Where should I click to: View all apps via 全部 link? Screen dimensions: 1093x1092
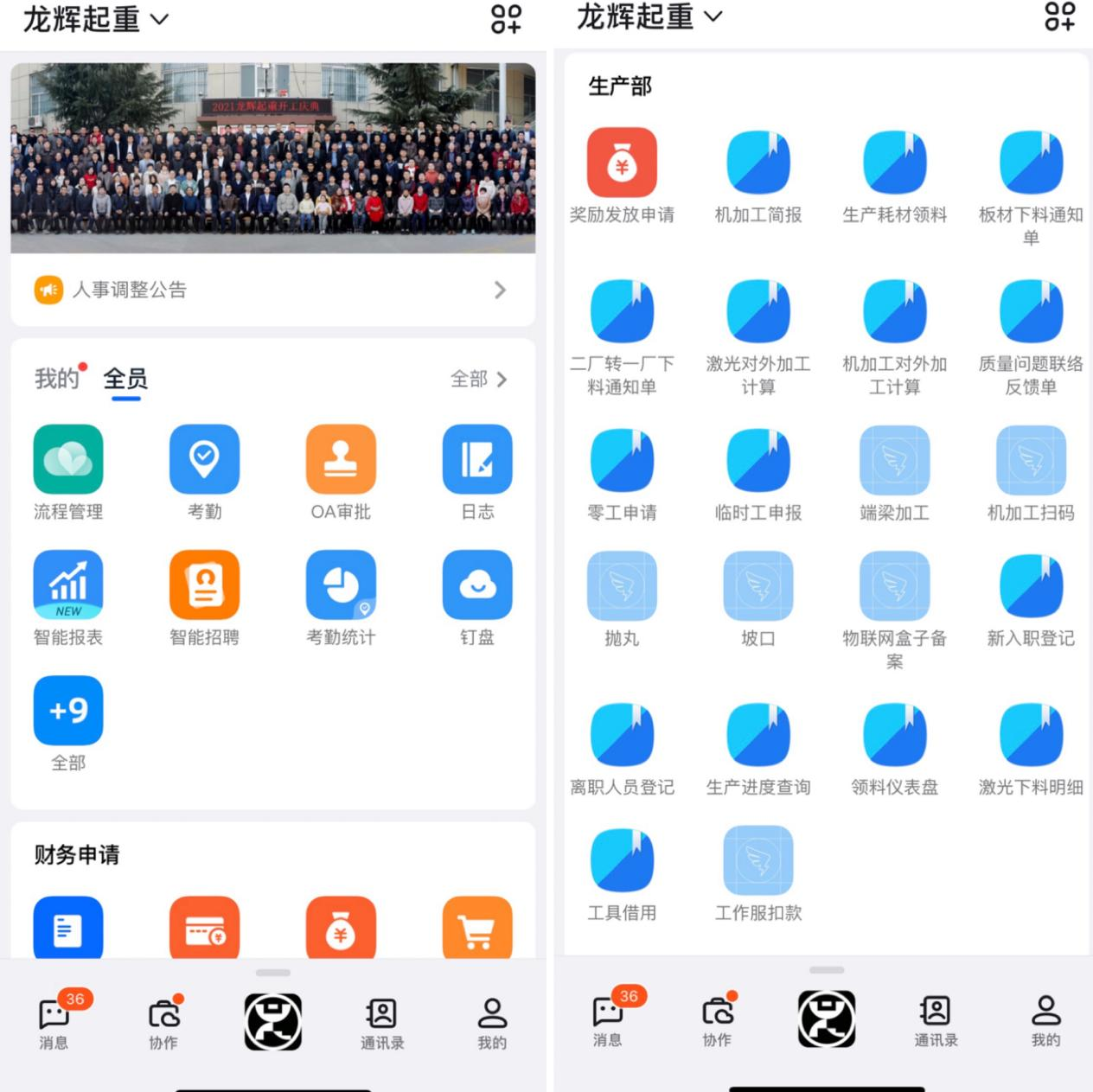click(x=478, y=379)
